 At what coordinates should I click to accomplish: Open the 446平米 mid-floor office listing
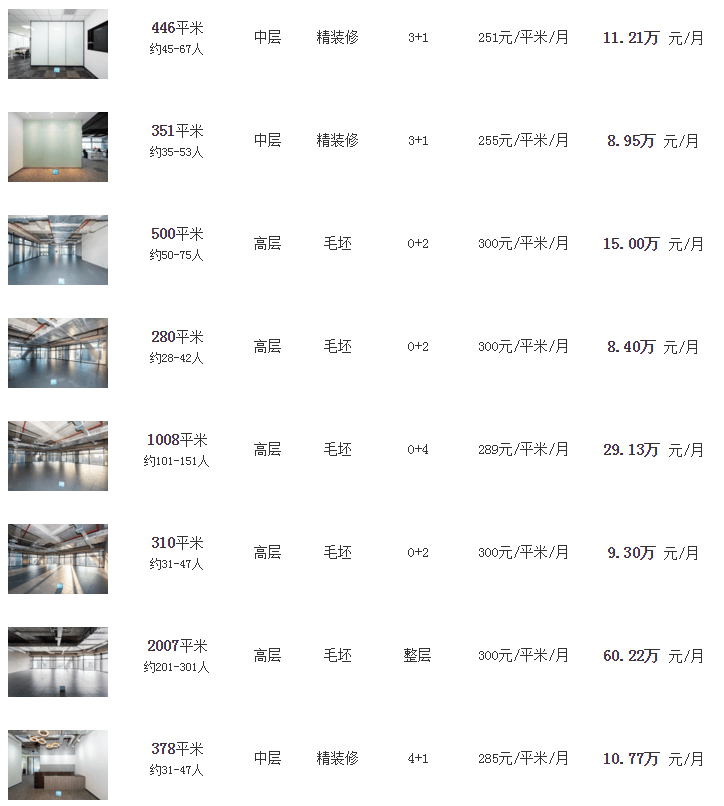177,28
